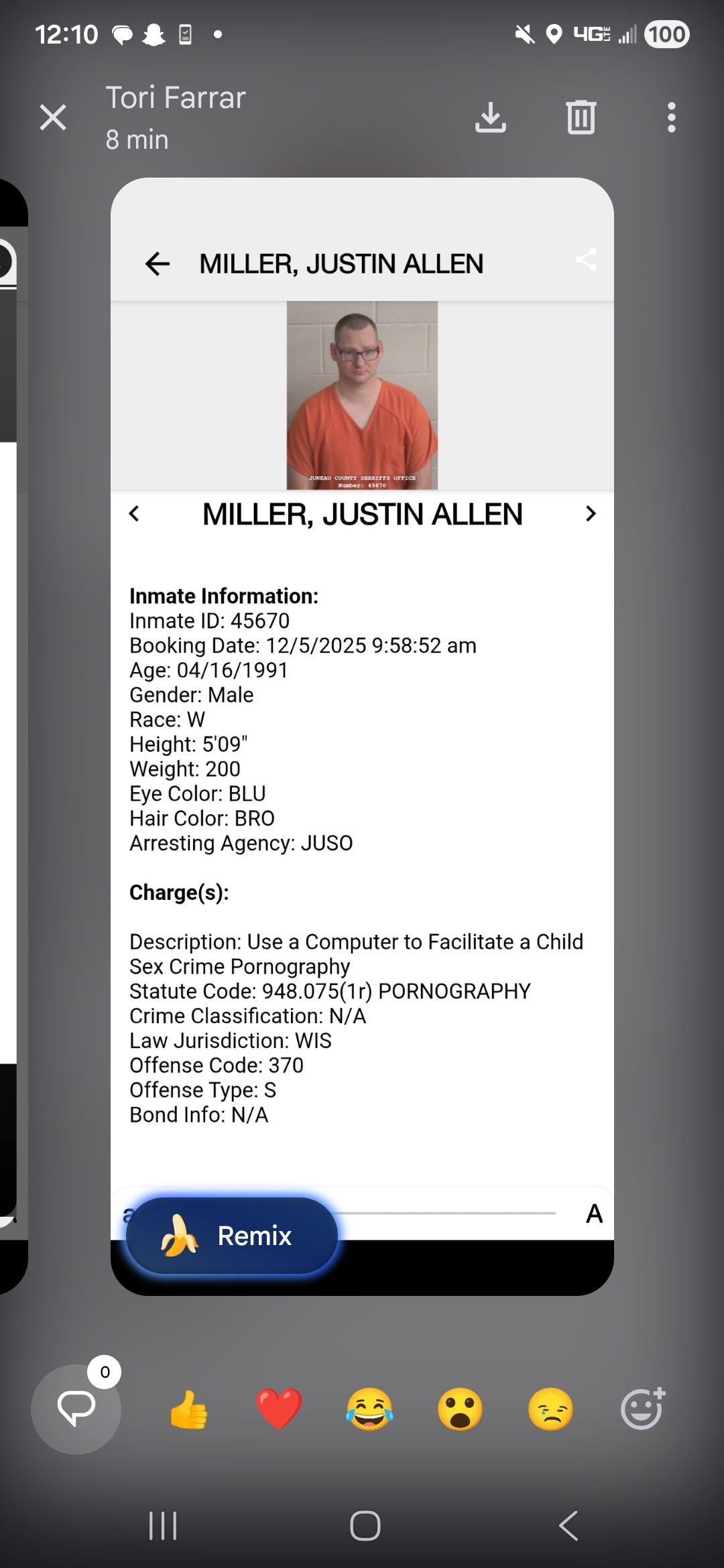Go to the home screen
Viewport: 724px width, 1568px height.
365,1526
